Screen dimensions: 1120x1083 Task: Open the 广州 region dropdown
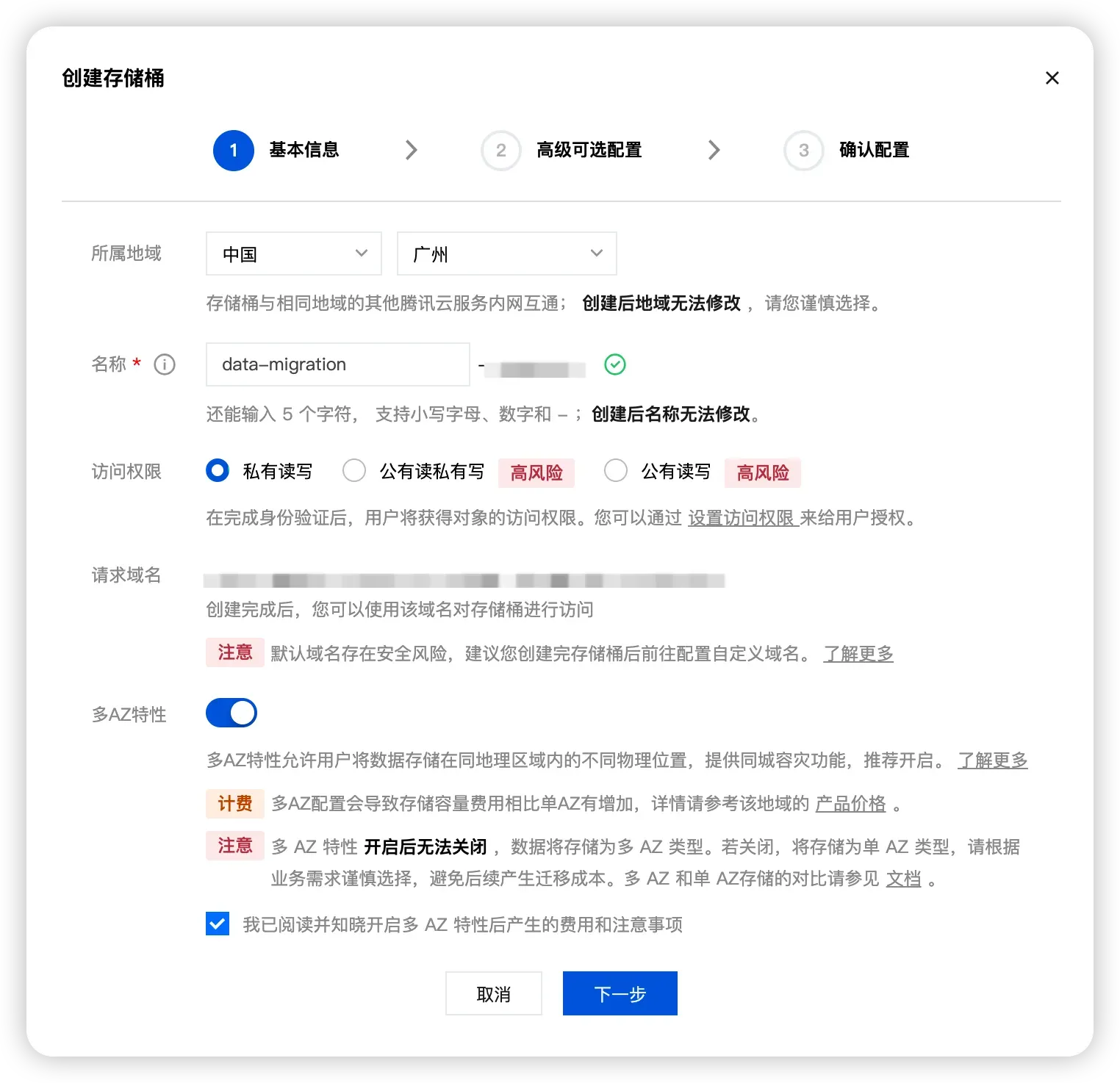point(506,253)
